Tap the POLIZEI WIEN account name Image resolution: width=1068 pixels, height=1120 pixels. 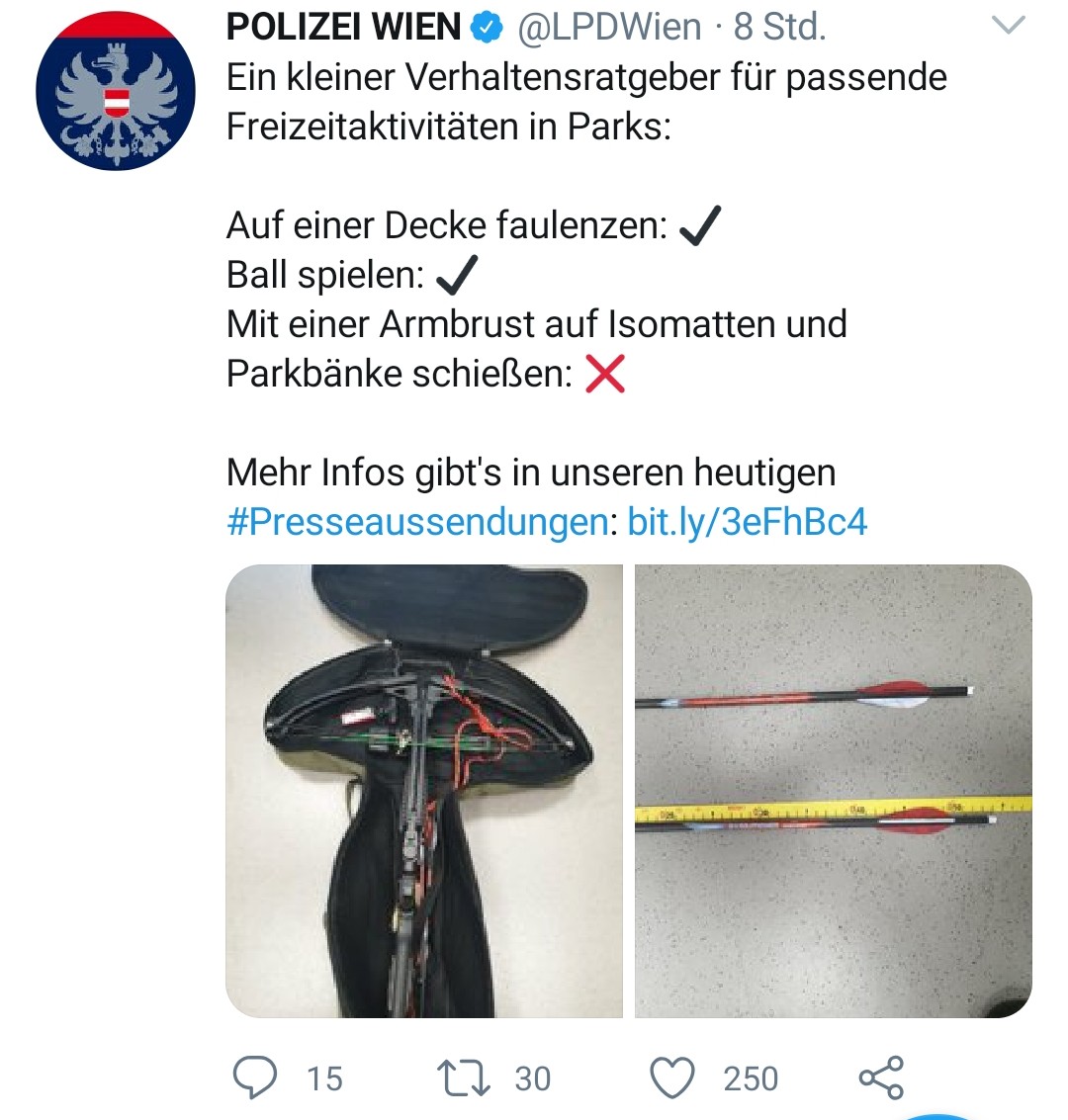tap(343, 27)
